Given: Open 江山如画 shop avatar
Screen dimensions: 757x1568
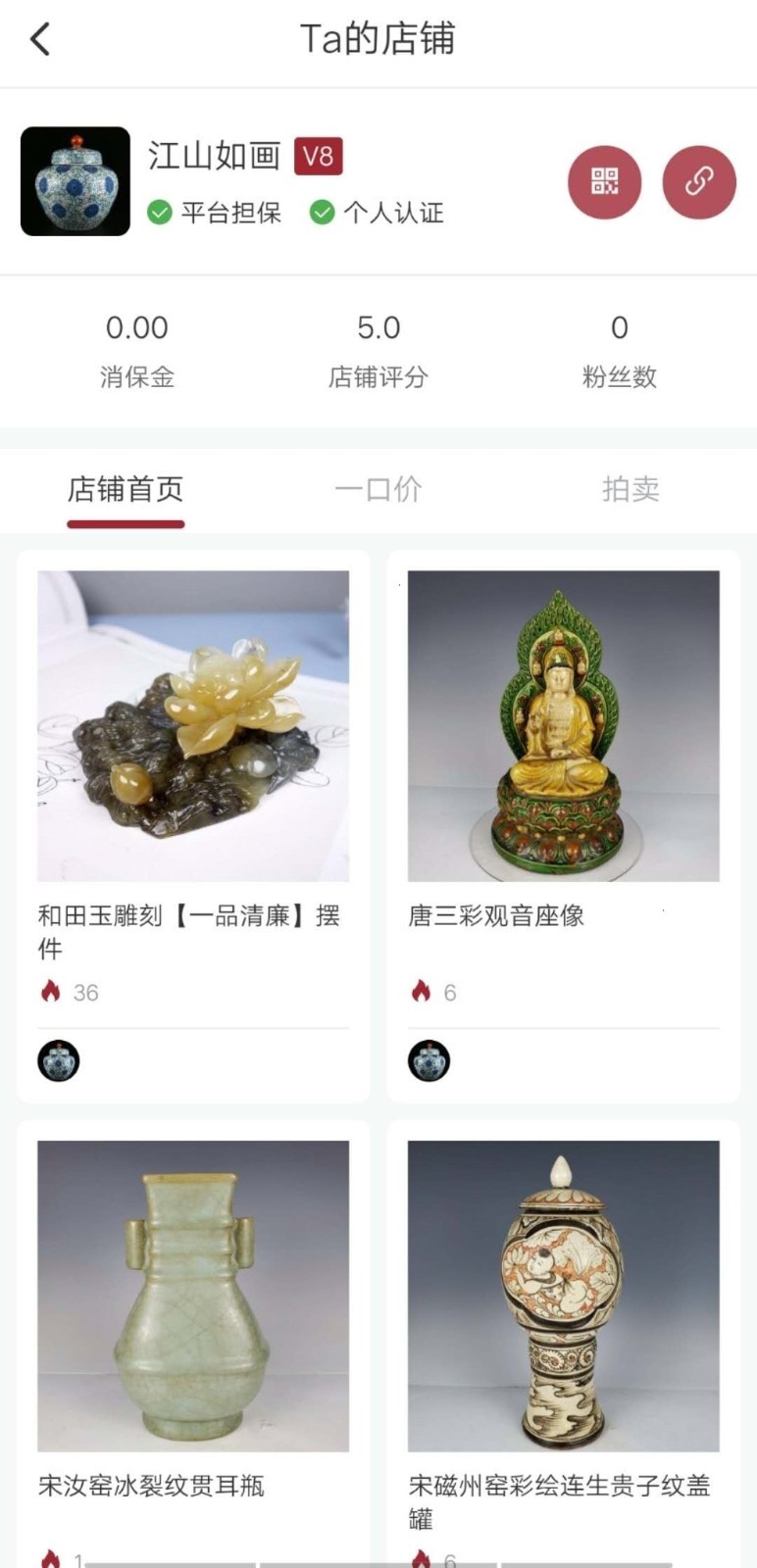Looking at the screenshot, I should 76,181.
